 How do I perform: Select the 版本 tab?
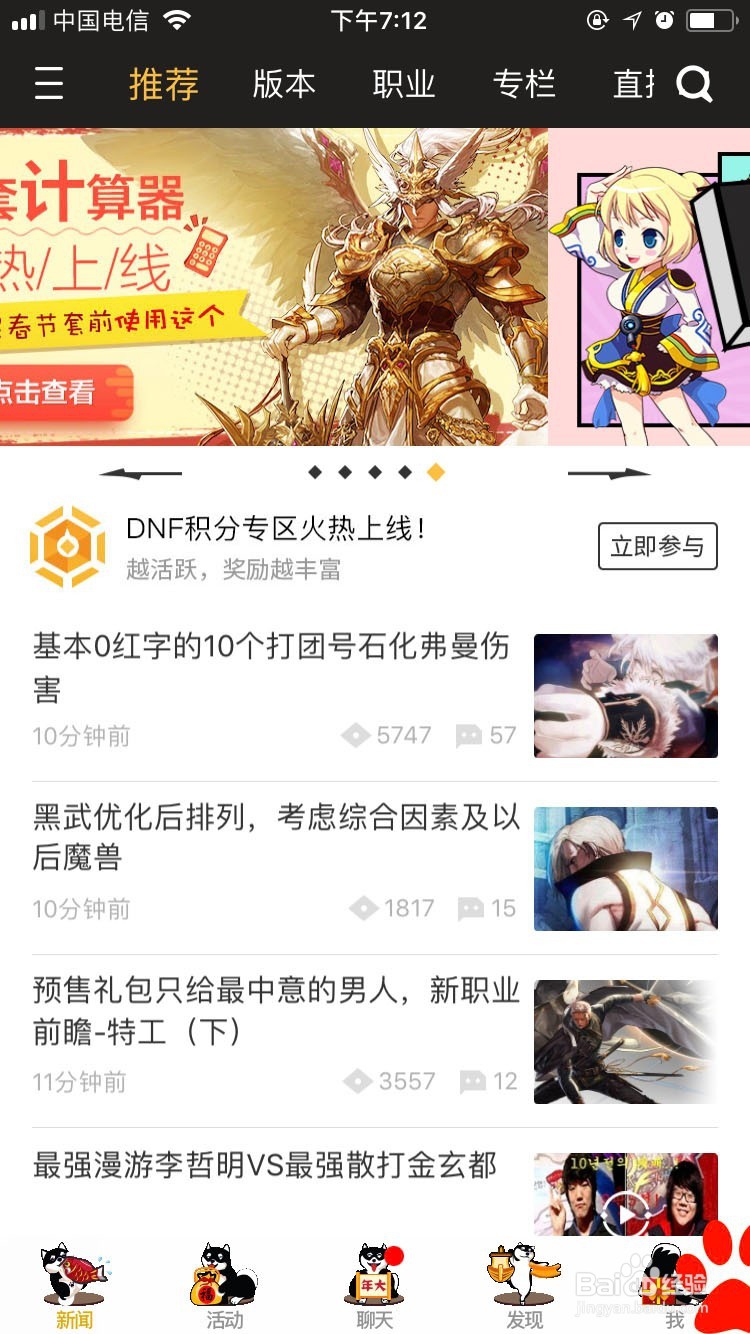[283, 85]
